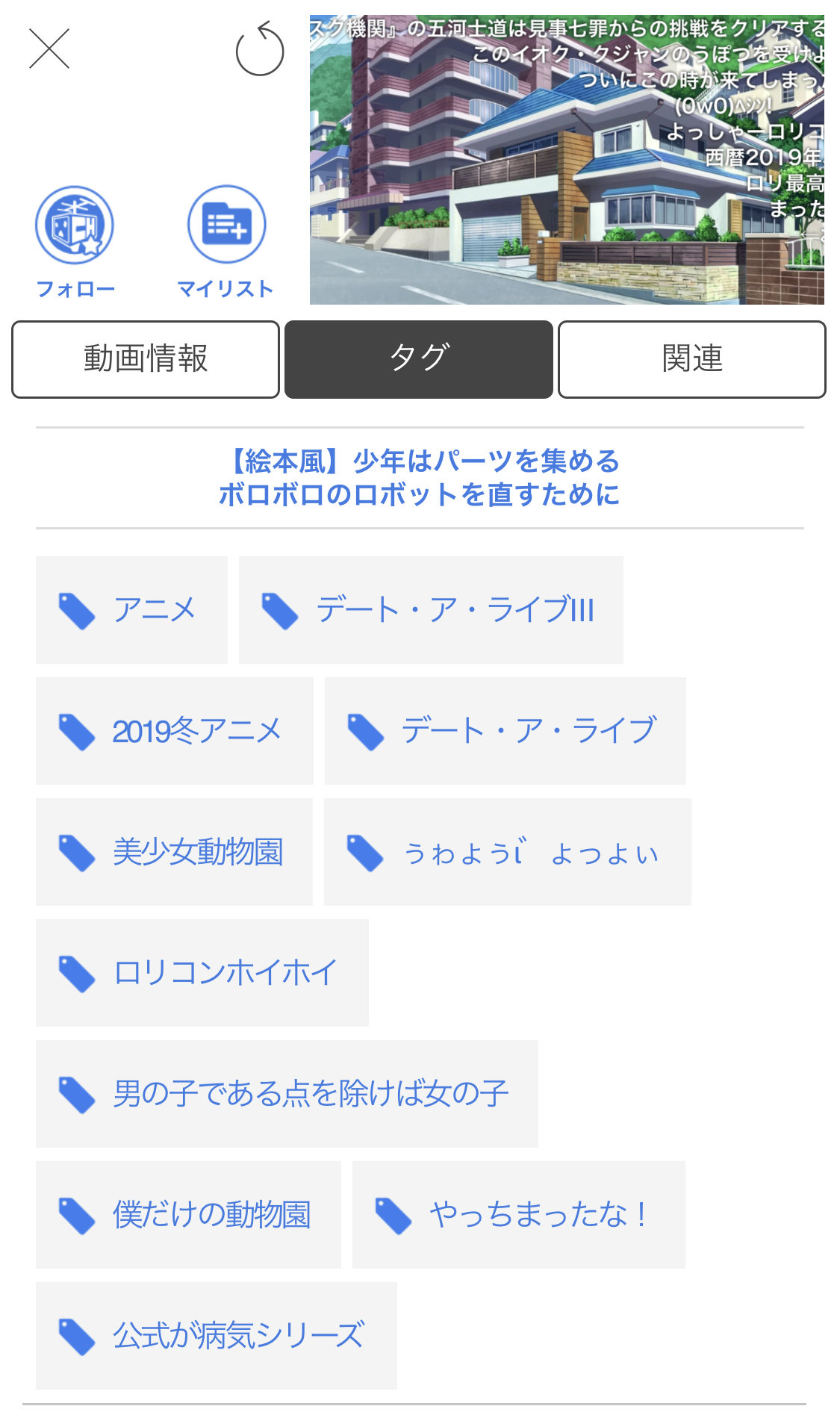Screen dimensions: 840x1415
Task: Open the 絵本風 video title link
Action: point(420,478)
